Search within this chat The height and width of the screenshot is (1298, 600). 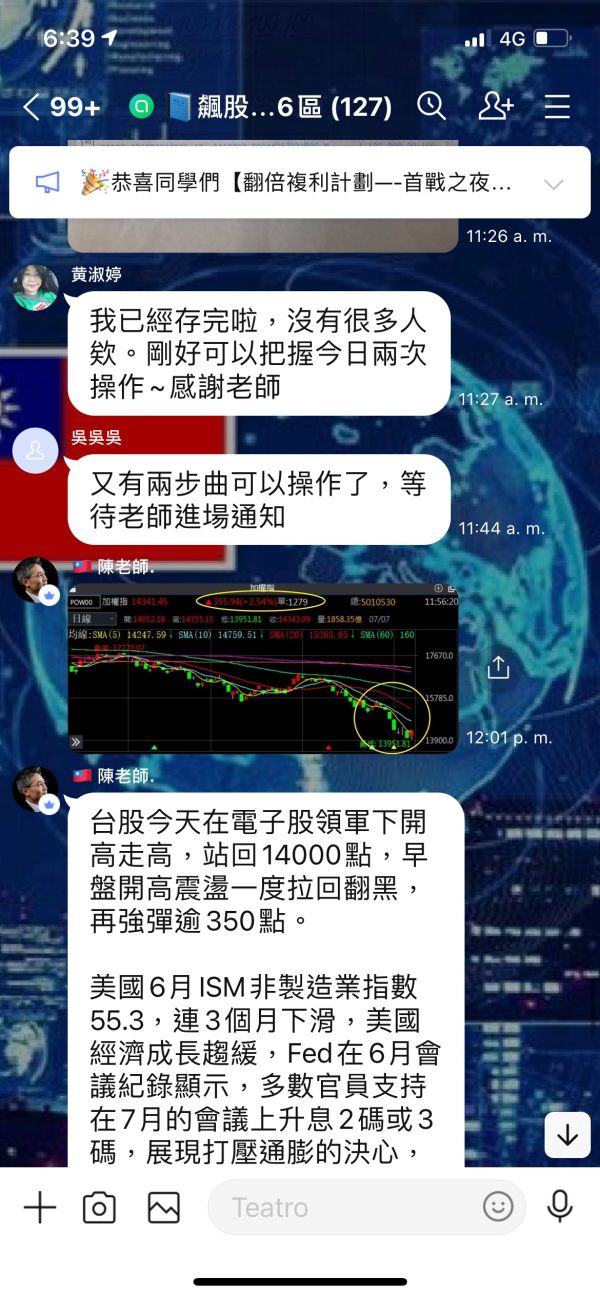pyautogui.click(x=431, y=106)
